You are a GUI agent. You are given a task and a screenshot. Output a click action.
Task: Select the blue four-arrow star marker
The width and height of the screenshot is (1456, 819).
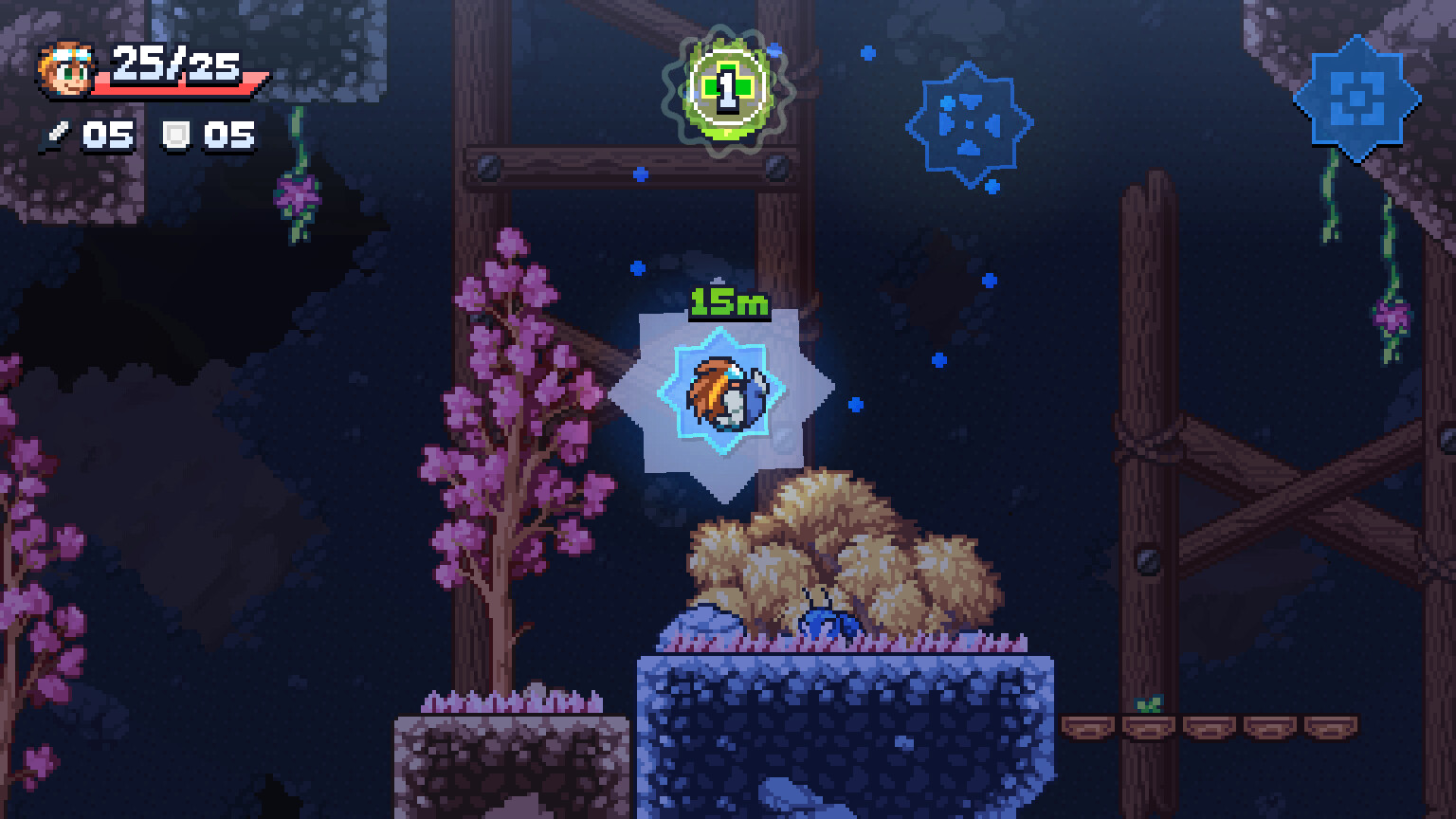pos(968,124)
